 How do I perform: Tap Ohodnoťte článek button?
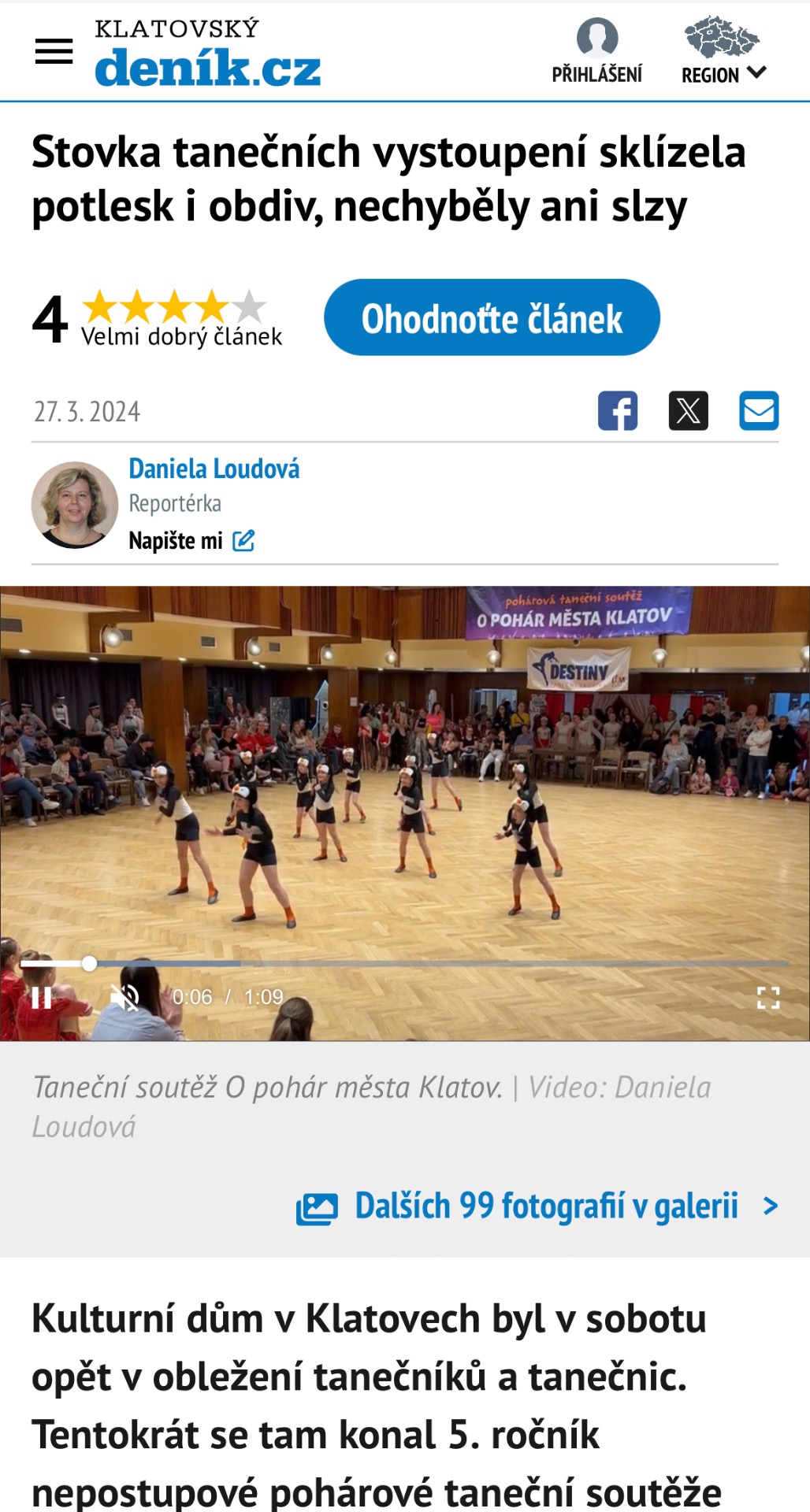pyautogui.click(x=492, y=318)
